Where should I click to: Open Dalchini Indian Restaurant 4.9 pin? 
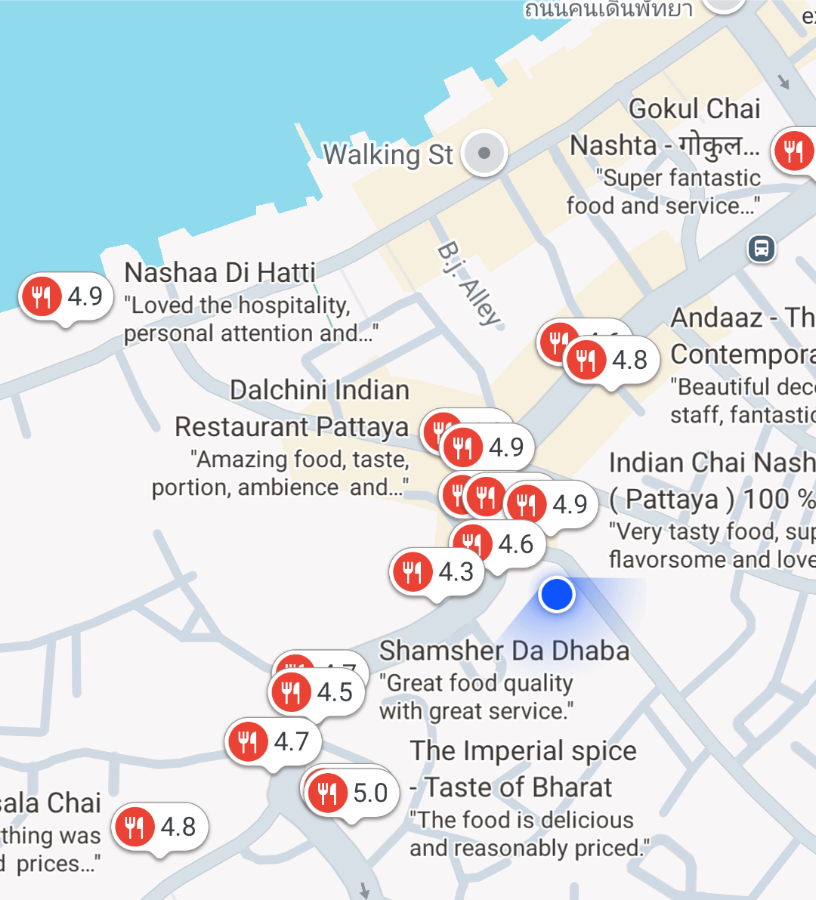(x=487, y=448)
